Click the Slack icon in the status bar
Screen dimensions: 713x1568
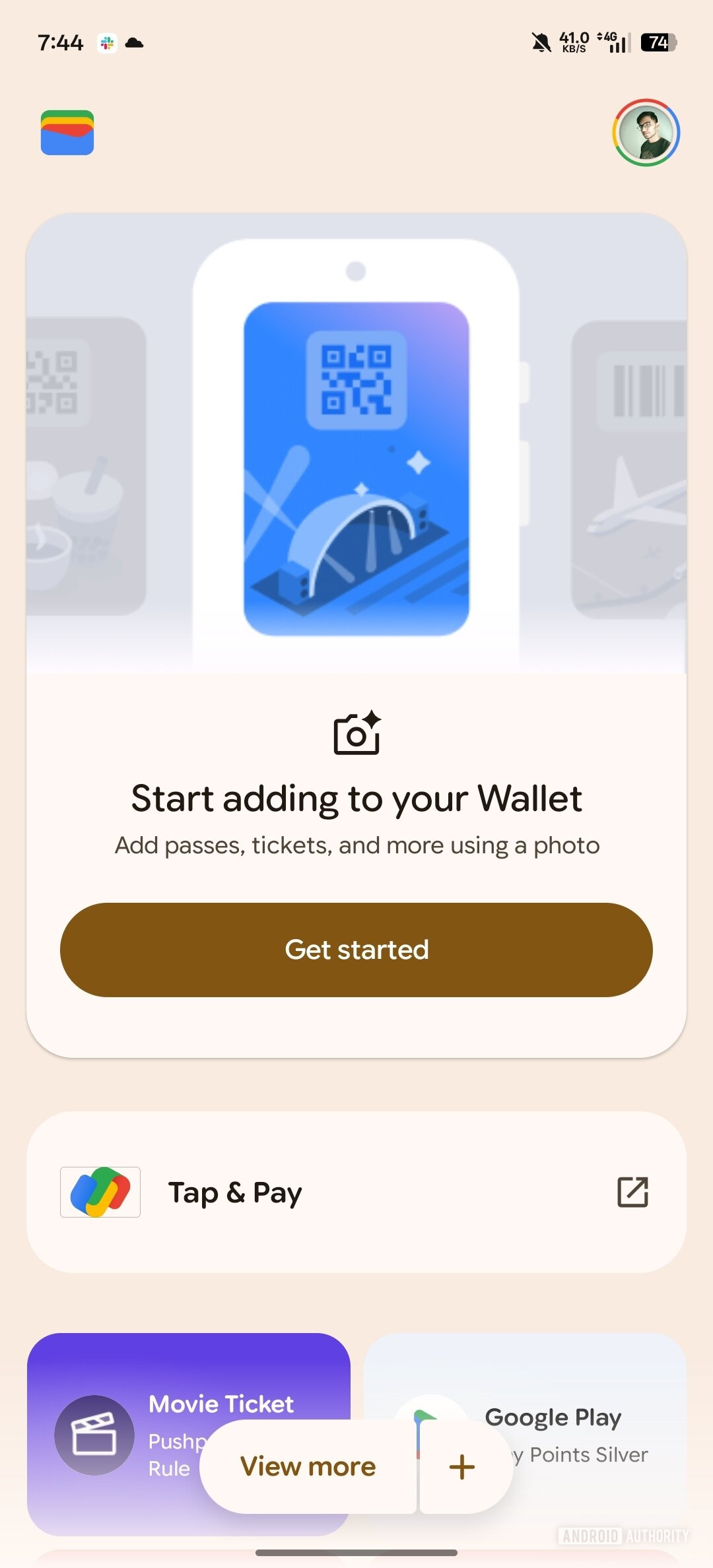(108, 43)
